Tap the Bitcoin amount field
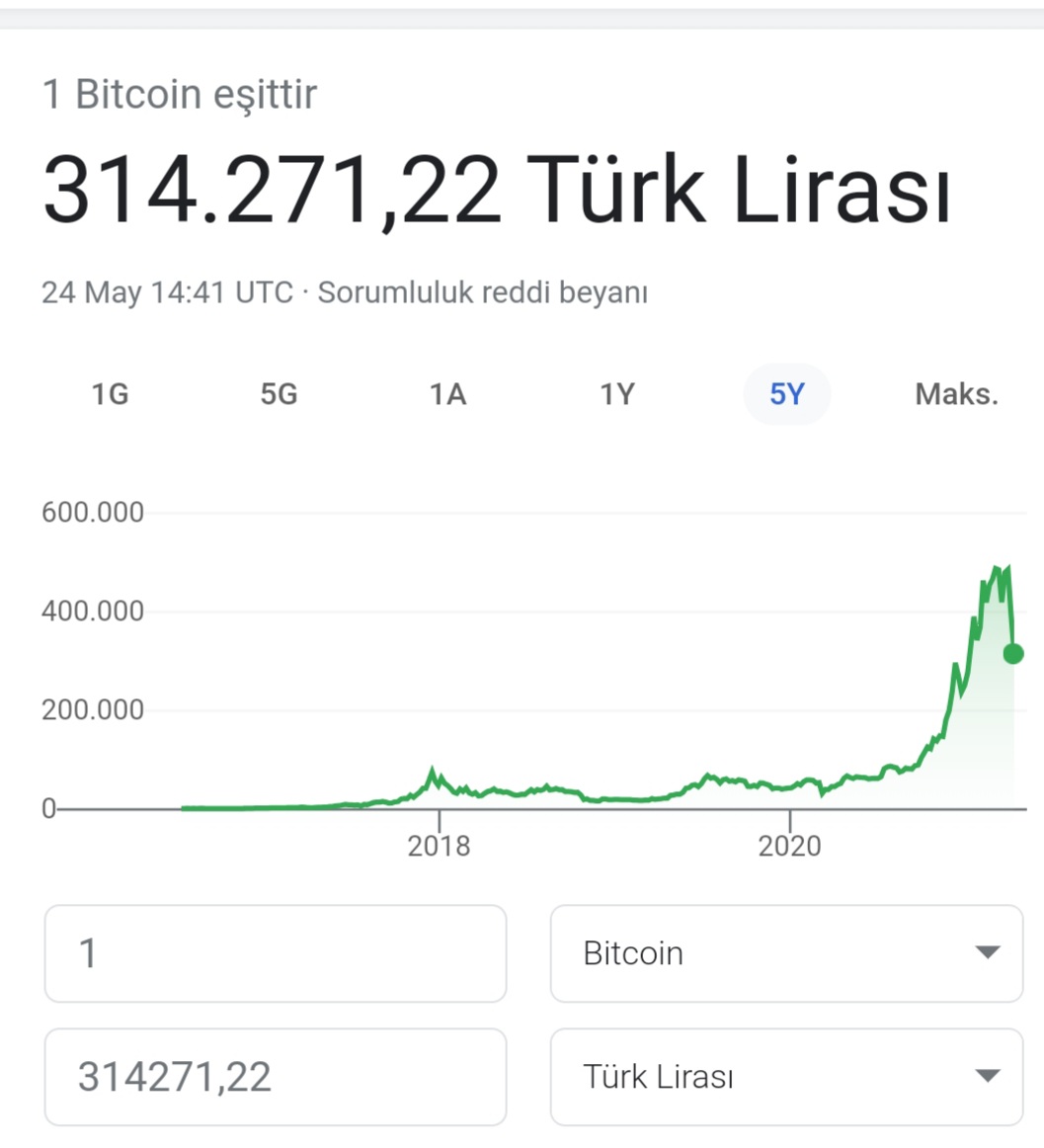This screenshot has width=1044, height=1148. coord(276,953)
